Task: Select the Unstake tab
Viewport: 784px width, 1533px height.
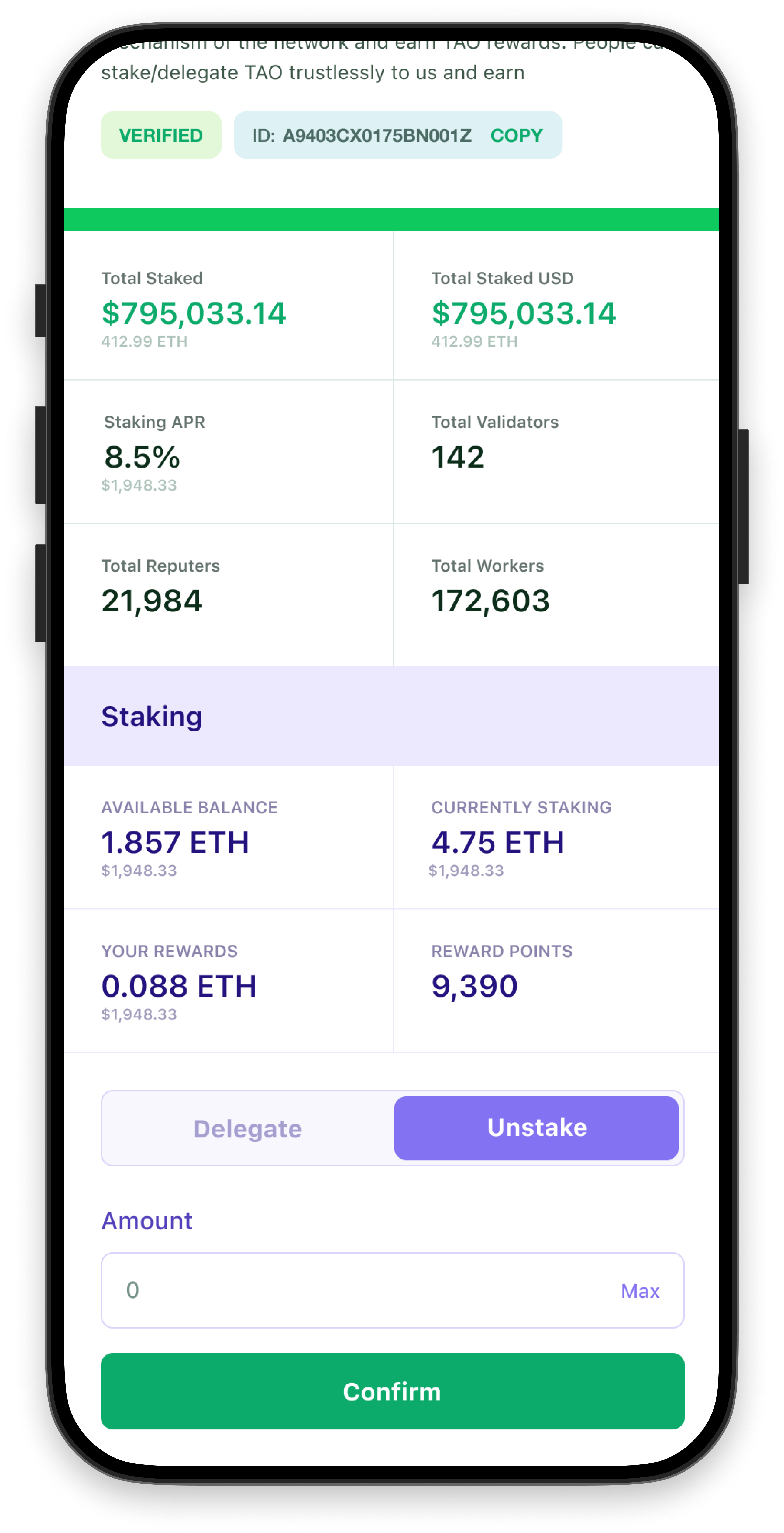Action: 536,1128
